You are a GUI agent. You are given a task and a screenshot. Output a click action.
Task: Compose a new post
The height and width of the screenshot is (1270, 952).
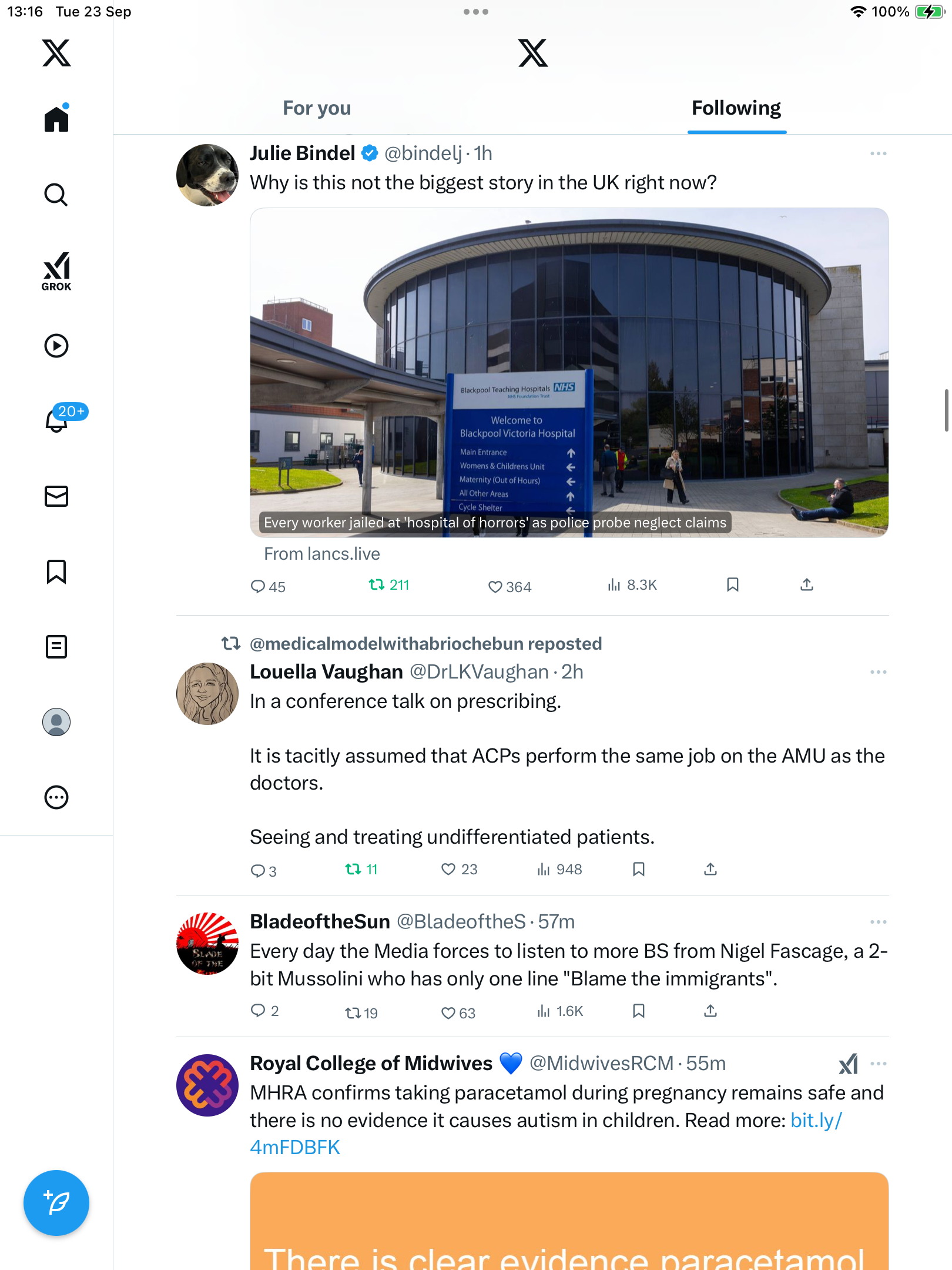(x=56, y=1202)
